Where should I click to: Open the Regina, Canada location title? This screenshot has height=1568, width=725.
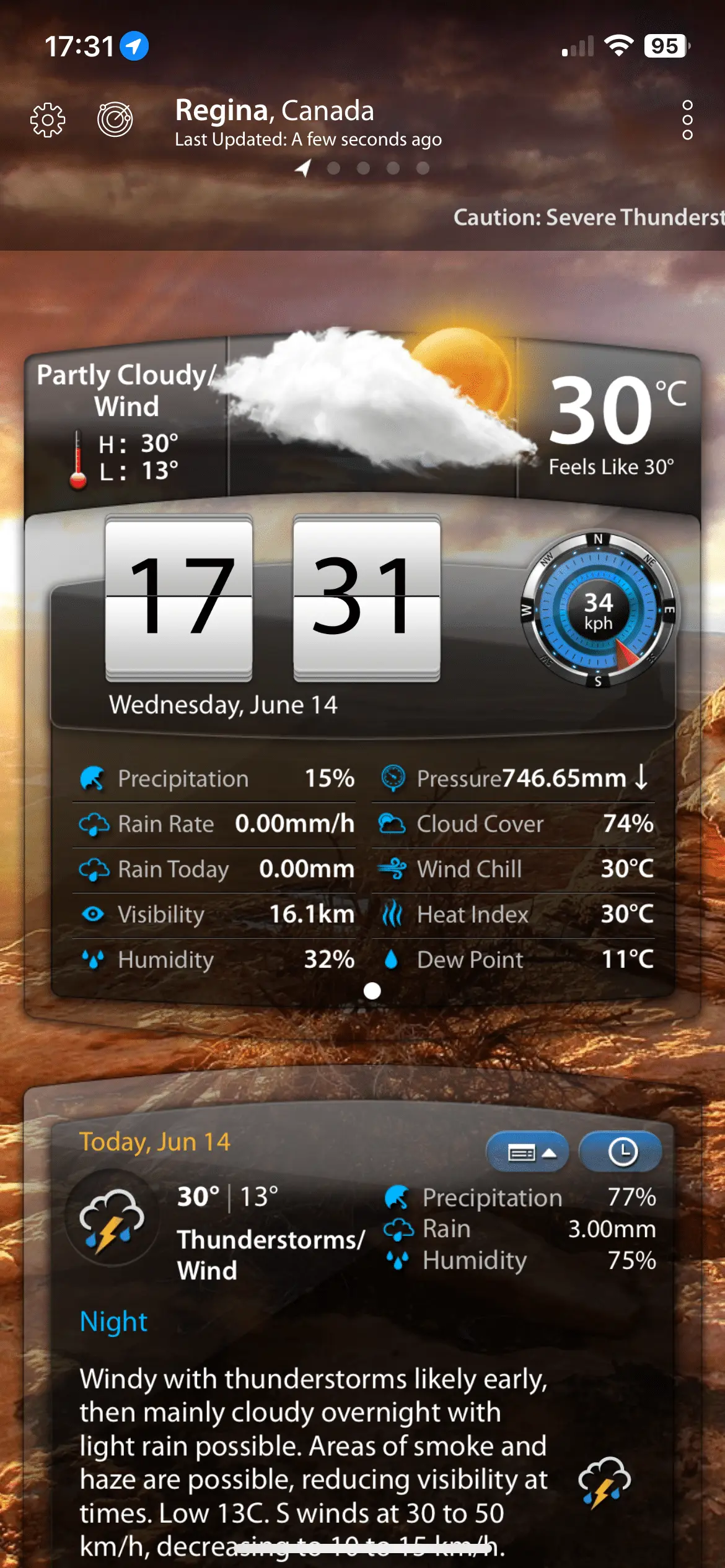275,111
